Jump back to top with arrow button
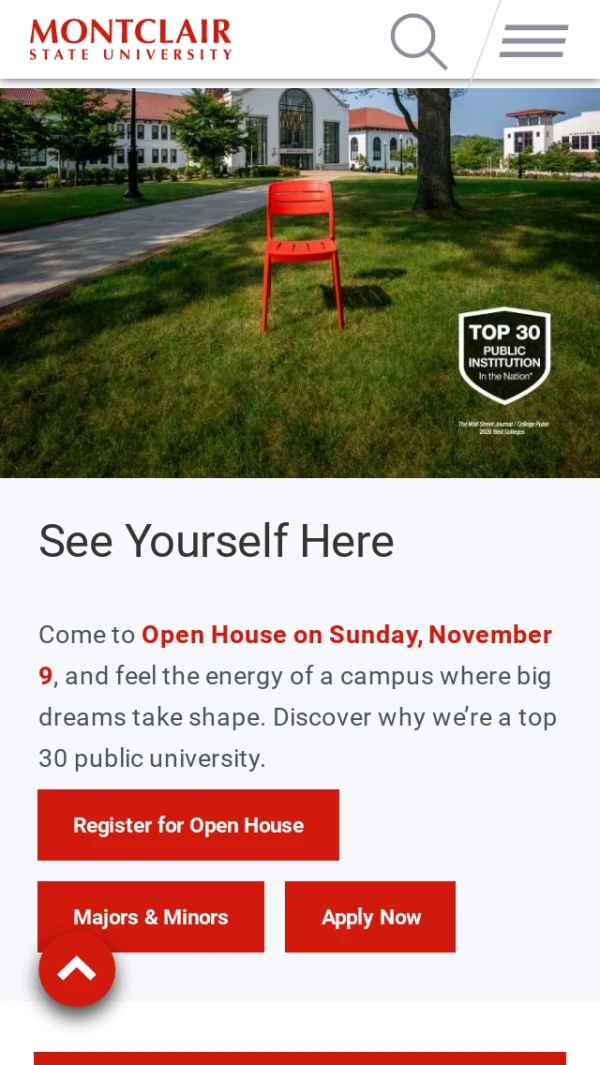 coord(77,969)
